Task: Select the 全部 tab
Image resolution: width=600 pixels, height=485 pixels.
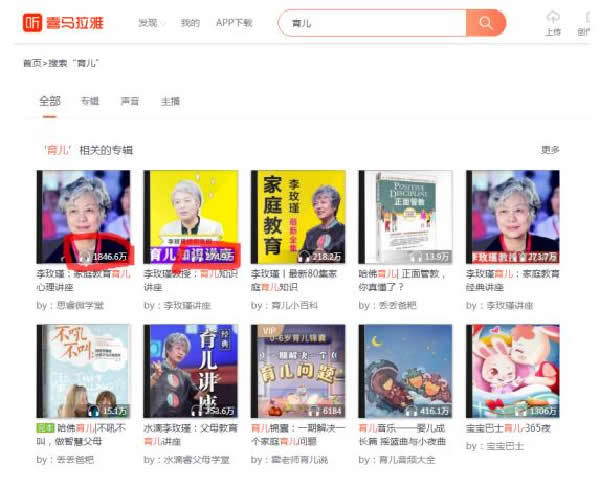Action: pos(49,101)
